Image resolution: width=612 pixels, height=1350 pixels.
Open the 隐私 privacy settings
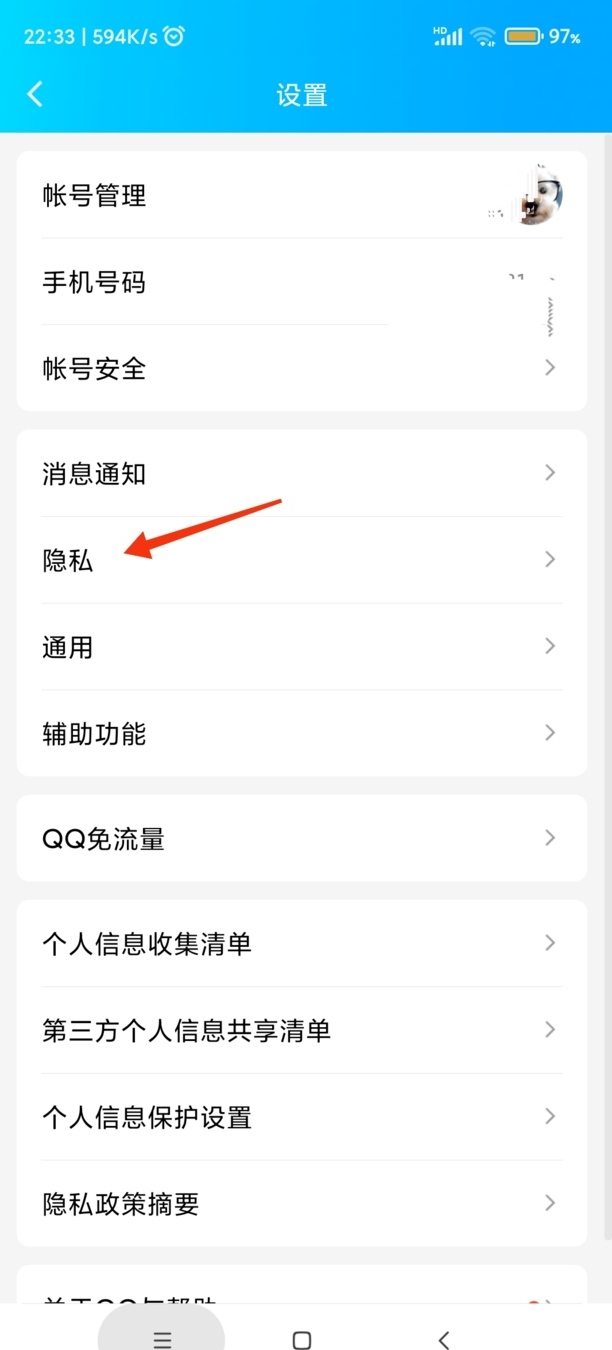pyautogui.click(x=300, y=560)
